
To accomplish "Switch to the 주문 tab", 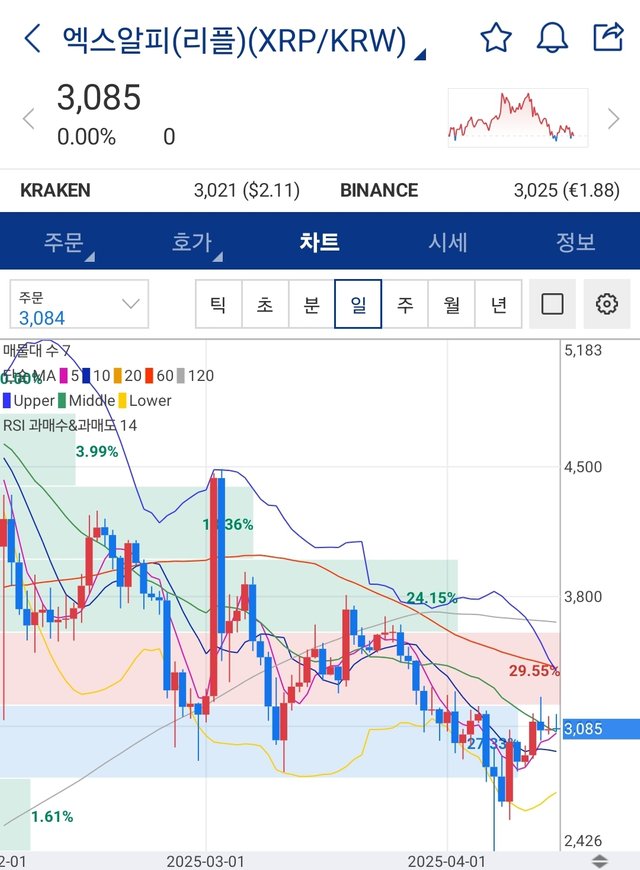I will [x=63, y=242].
